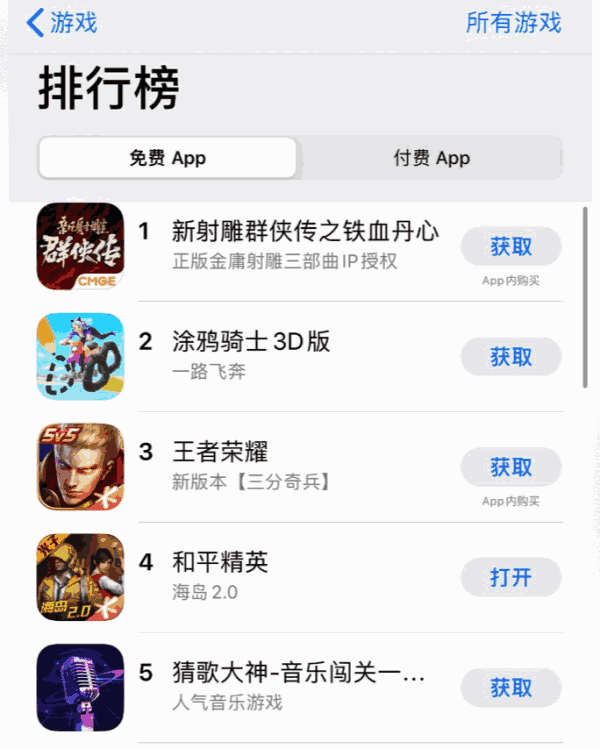Tap 打开 for 和平精英
This screenshot has height=749, width=600.
[x=511, y=577]
